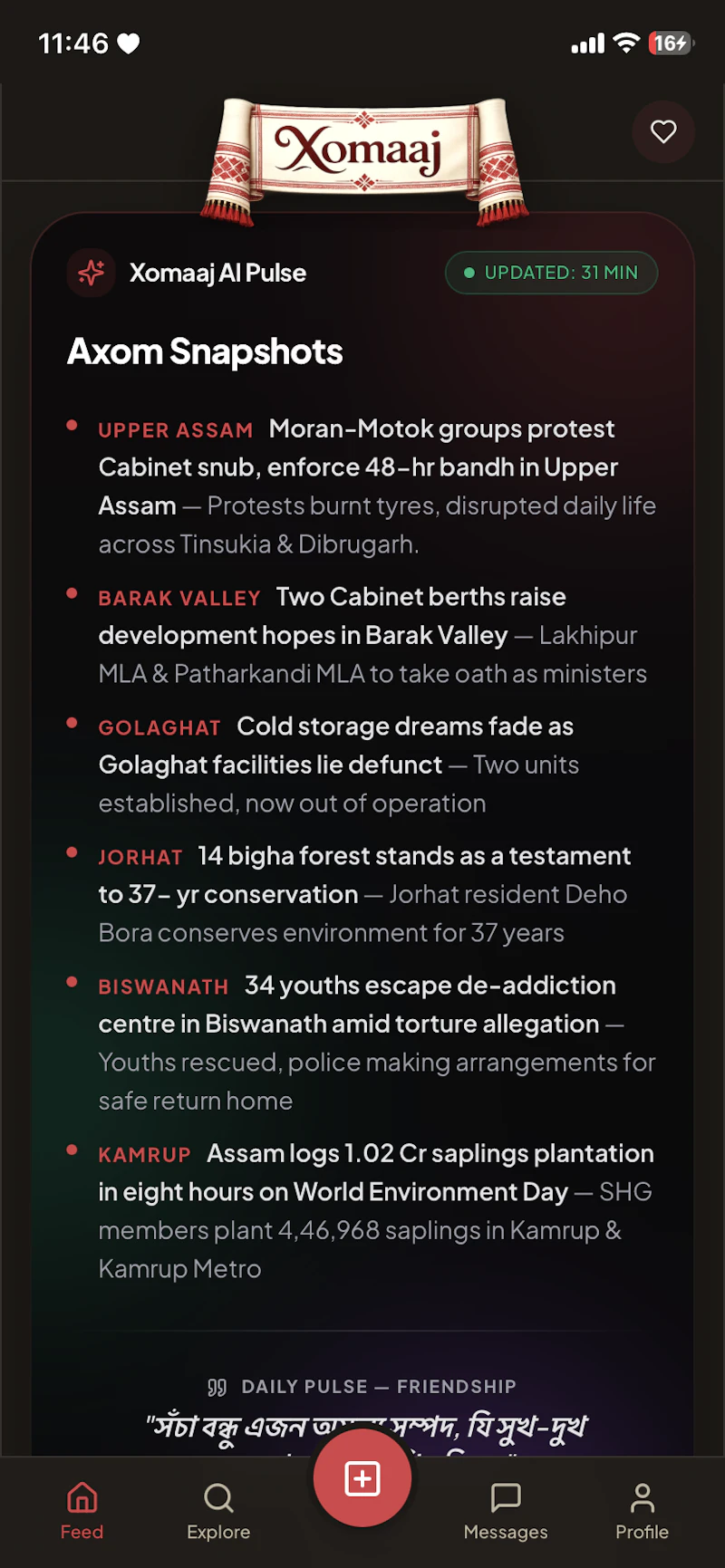Create a new post with the plus button
This screenshot has height=1568, width=725.
pyautogui.click(x=362, y=1477)
